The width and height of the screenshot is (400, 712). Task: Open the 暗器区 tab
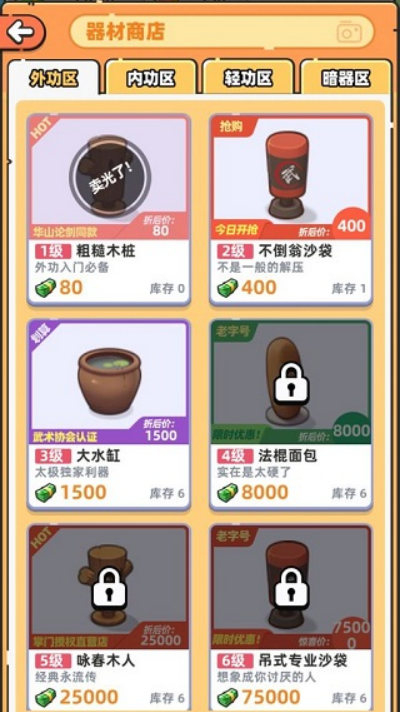[346, 78]
